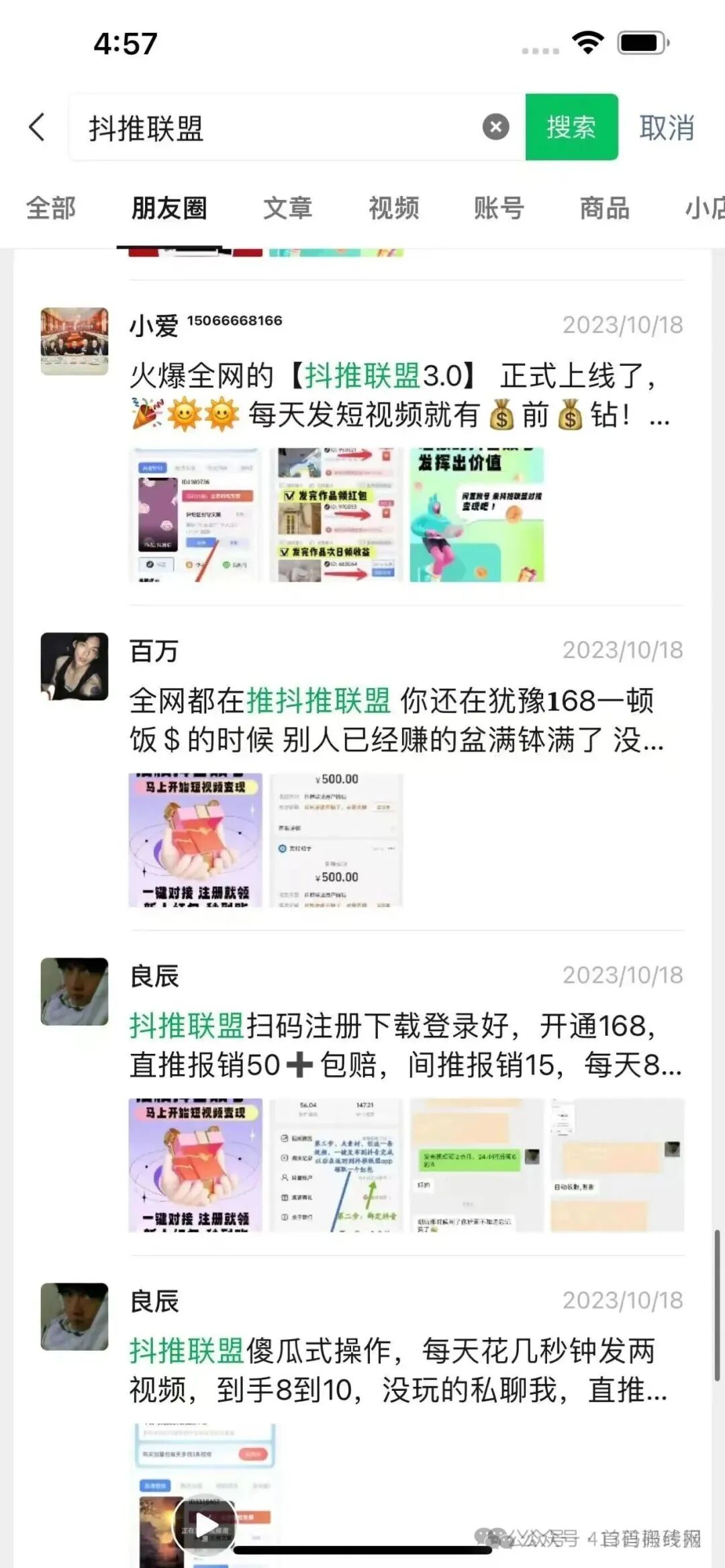Open 百万's avatar
This screenshot has width=725, height=1568.
(x=75, y=666)
